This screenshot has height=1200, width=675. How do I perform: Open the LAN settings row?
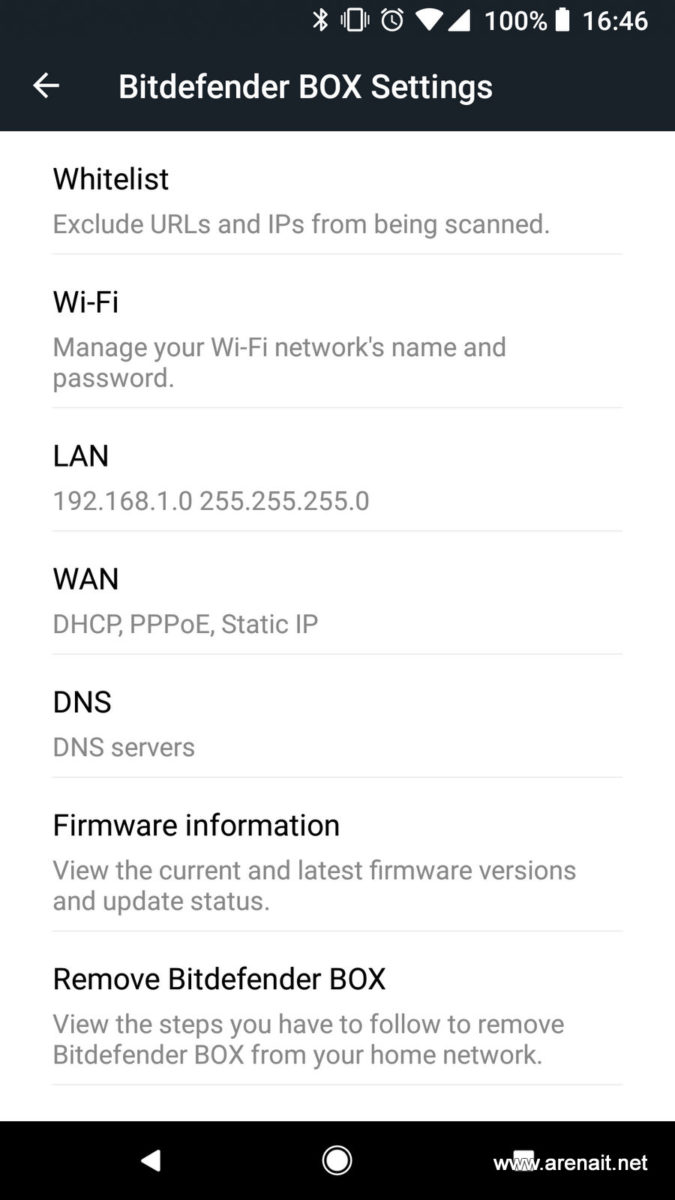click(x=337, y=470)
